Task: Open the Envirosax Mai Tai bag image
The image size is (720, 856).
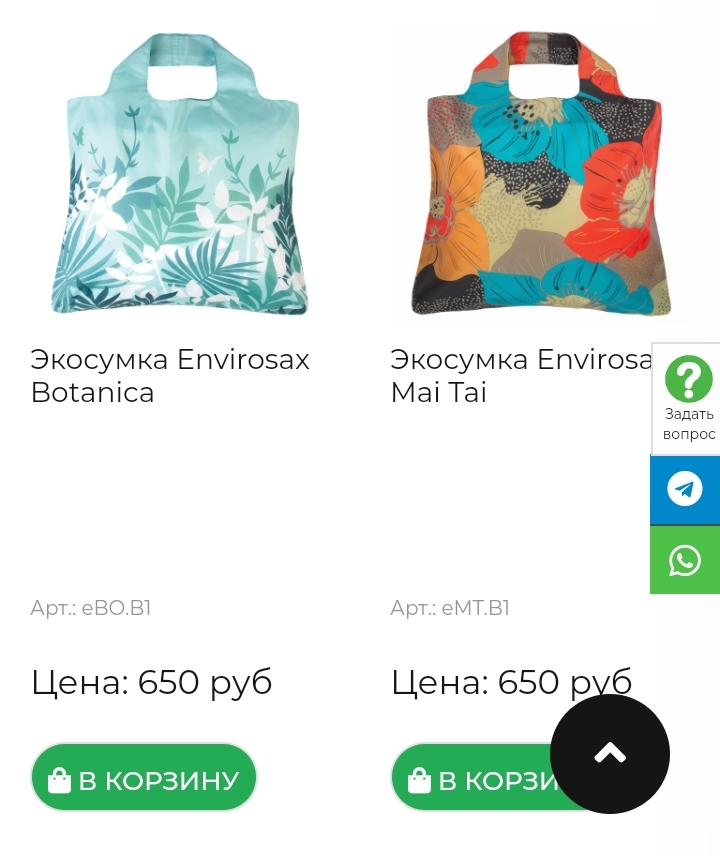Action: [x=540, y=175]
